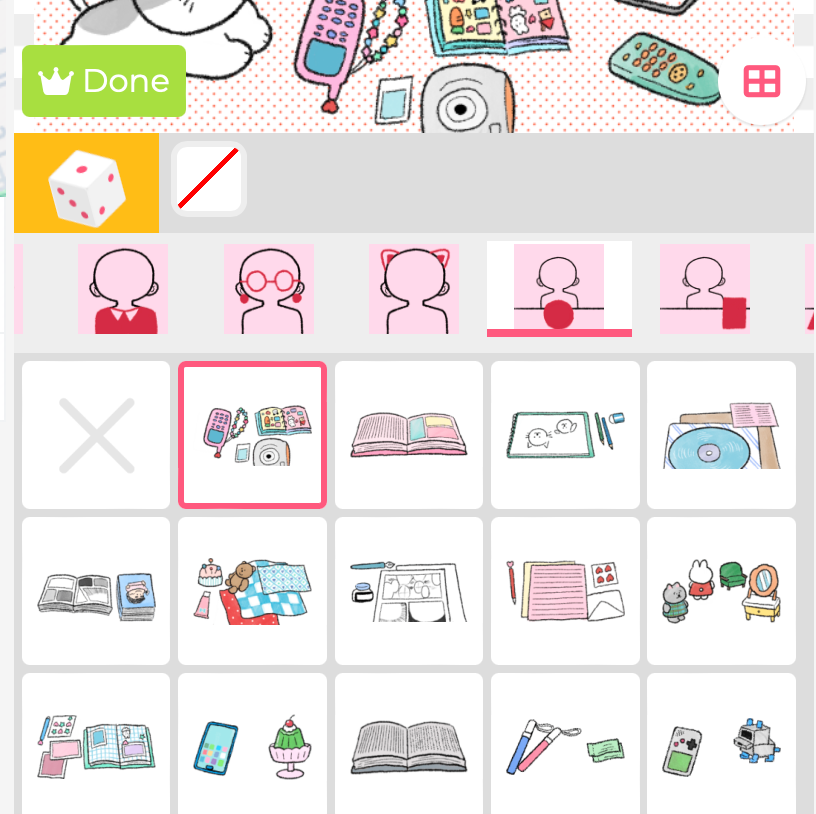The width and height of the screenshot is (816, 814).
Task: Choose the open pink book item
Action: 409,435
